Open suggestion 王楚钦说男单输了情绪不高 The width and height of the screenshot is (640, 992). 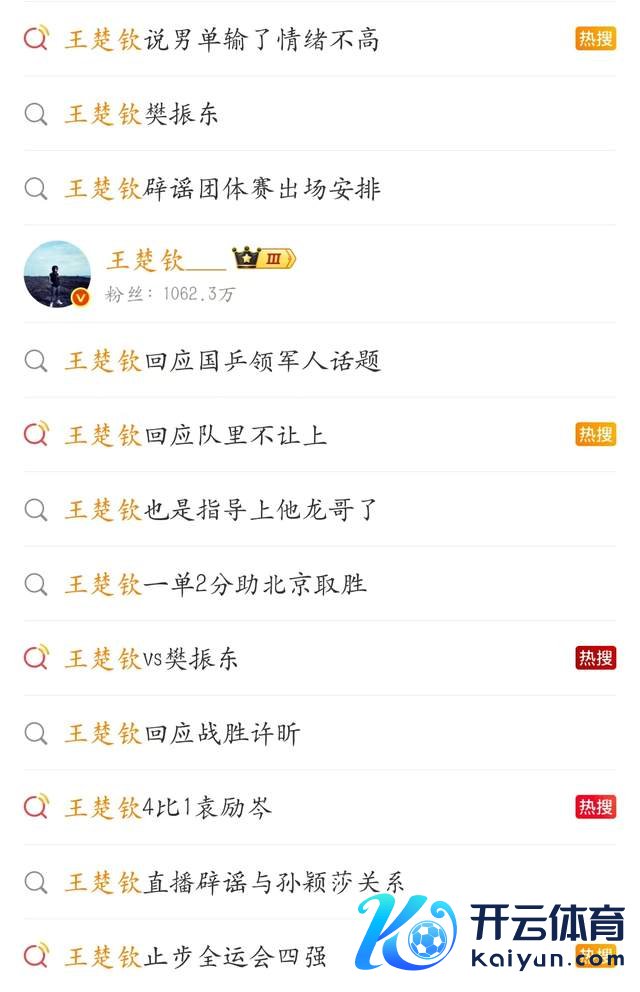222,40
